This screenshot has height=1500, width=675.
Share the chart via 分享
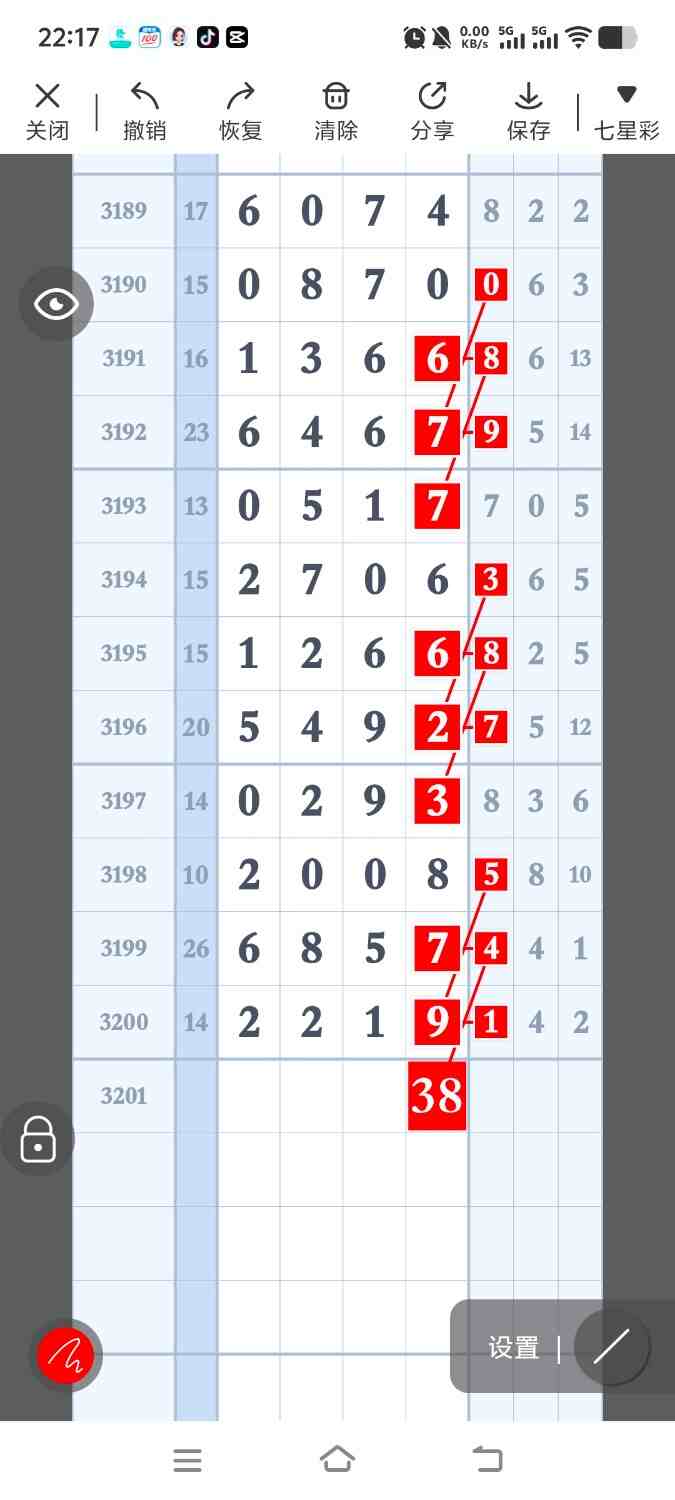tap(432, 111)
